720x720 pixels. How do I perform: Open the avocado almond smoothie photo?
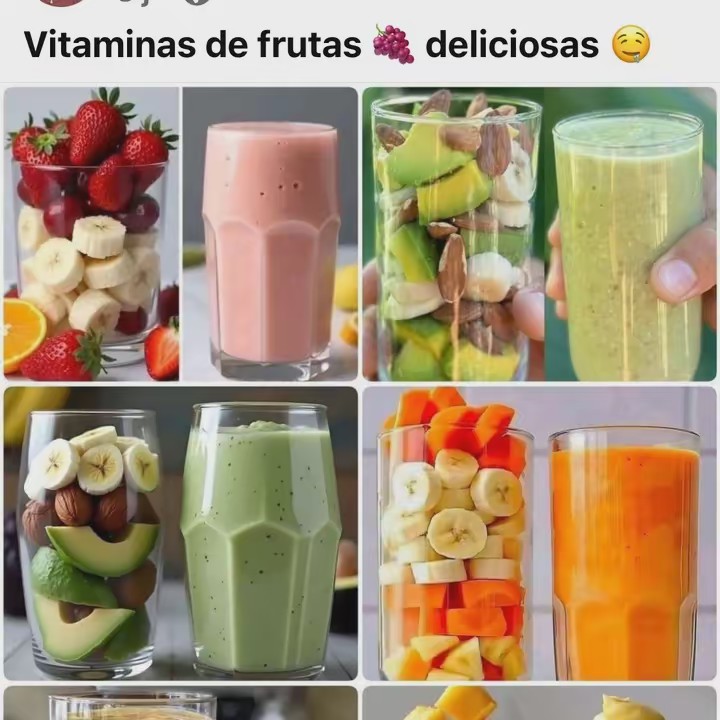pos(539,234)
